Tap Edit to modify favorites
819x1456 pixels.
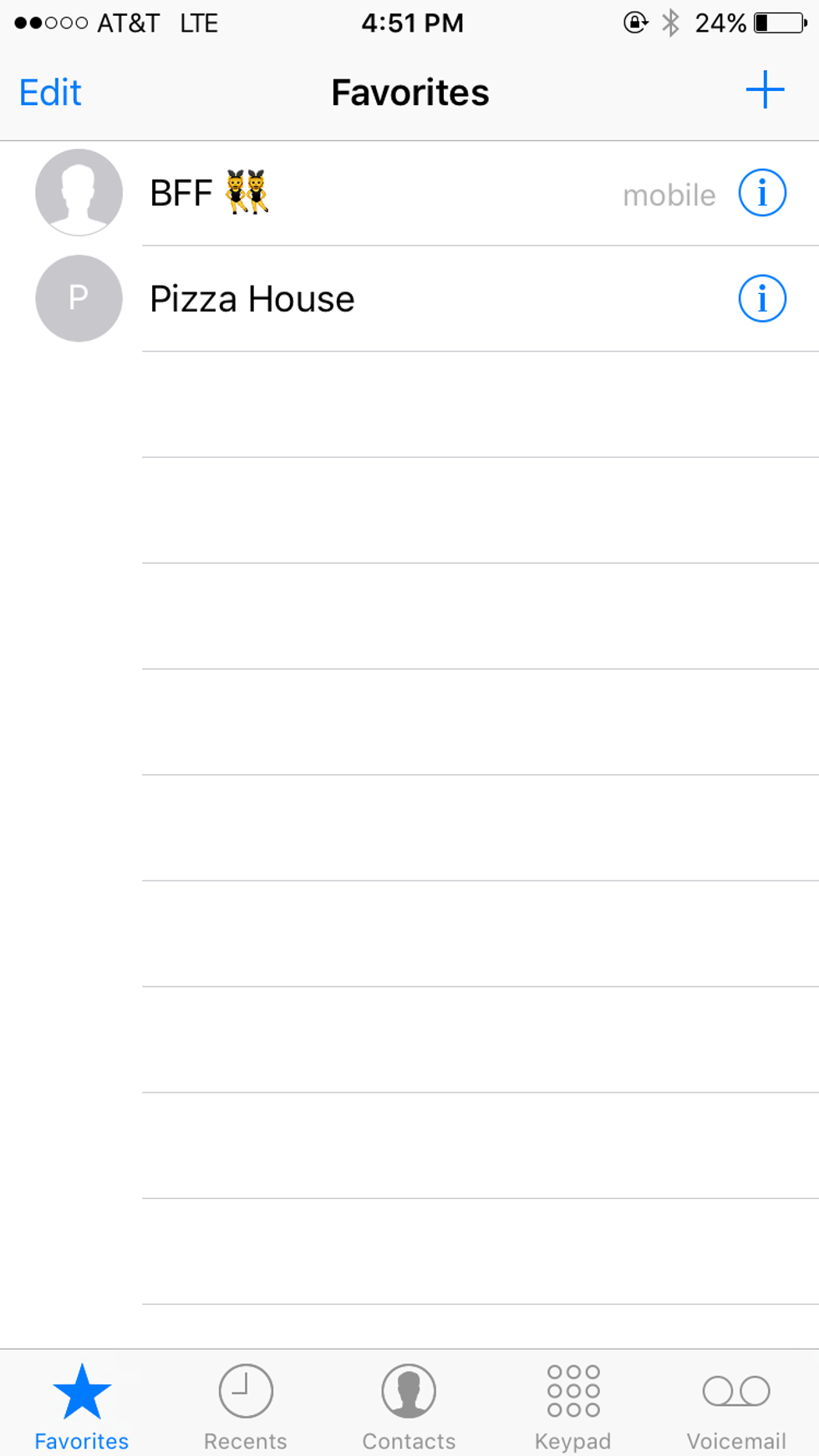tap(50, 93)
